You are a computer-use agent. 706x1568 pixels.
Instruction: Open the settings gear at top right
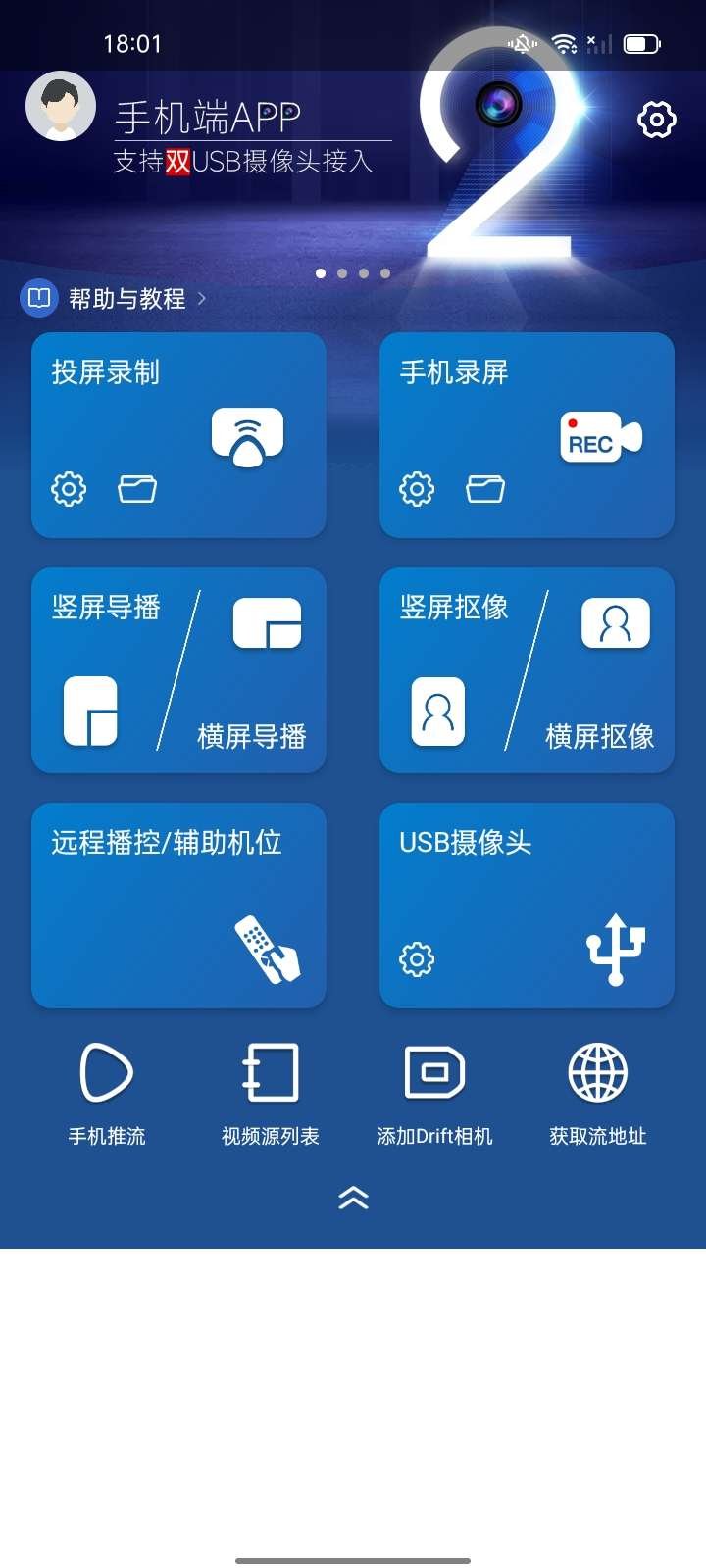point(656,120)
